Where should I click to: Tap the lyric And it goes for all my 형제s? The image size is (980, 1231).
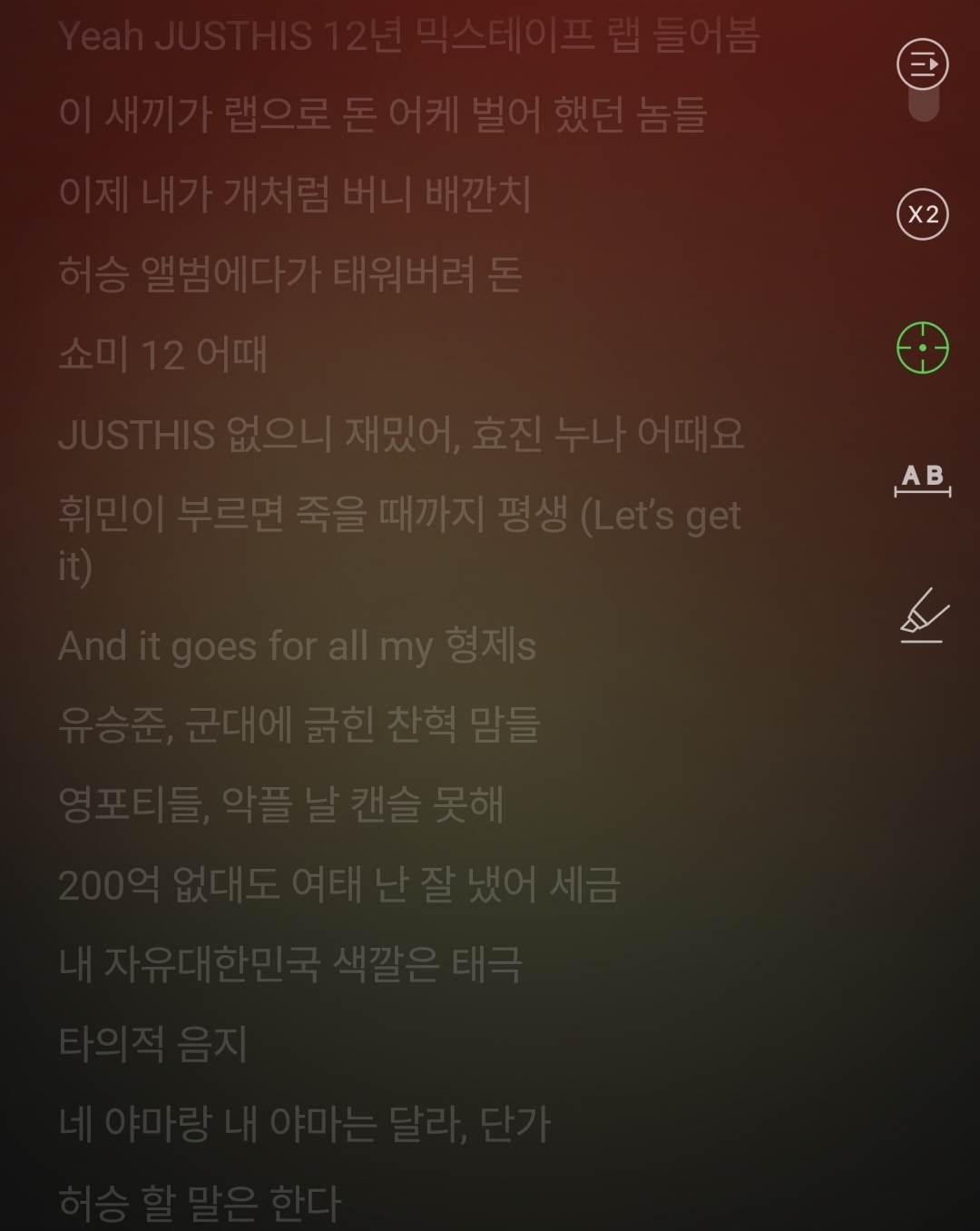point(298,646)
